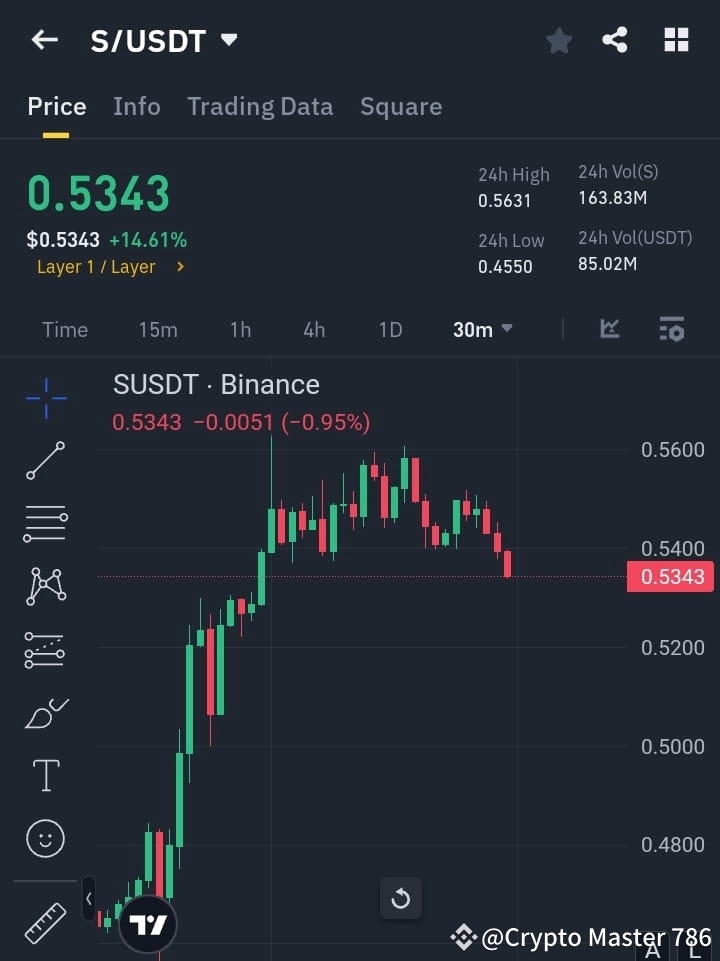Open the 30m interval dropdown
Viewport: 720px width, 961px height.
tap(482, 329)
